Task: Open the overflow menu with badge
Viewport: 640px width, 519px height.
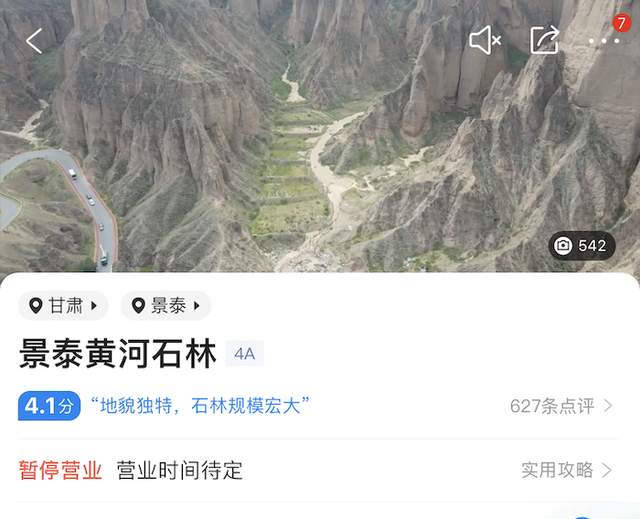Action: (605, 40)
